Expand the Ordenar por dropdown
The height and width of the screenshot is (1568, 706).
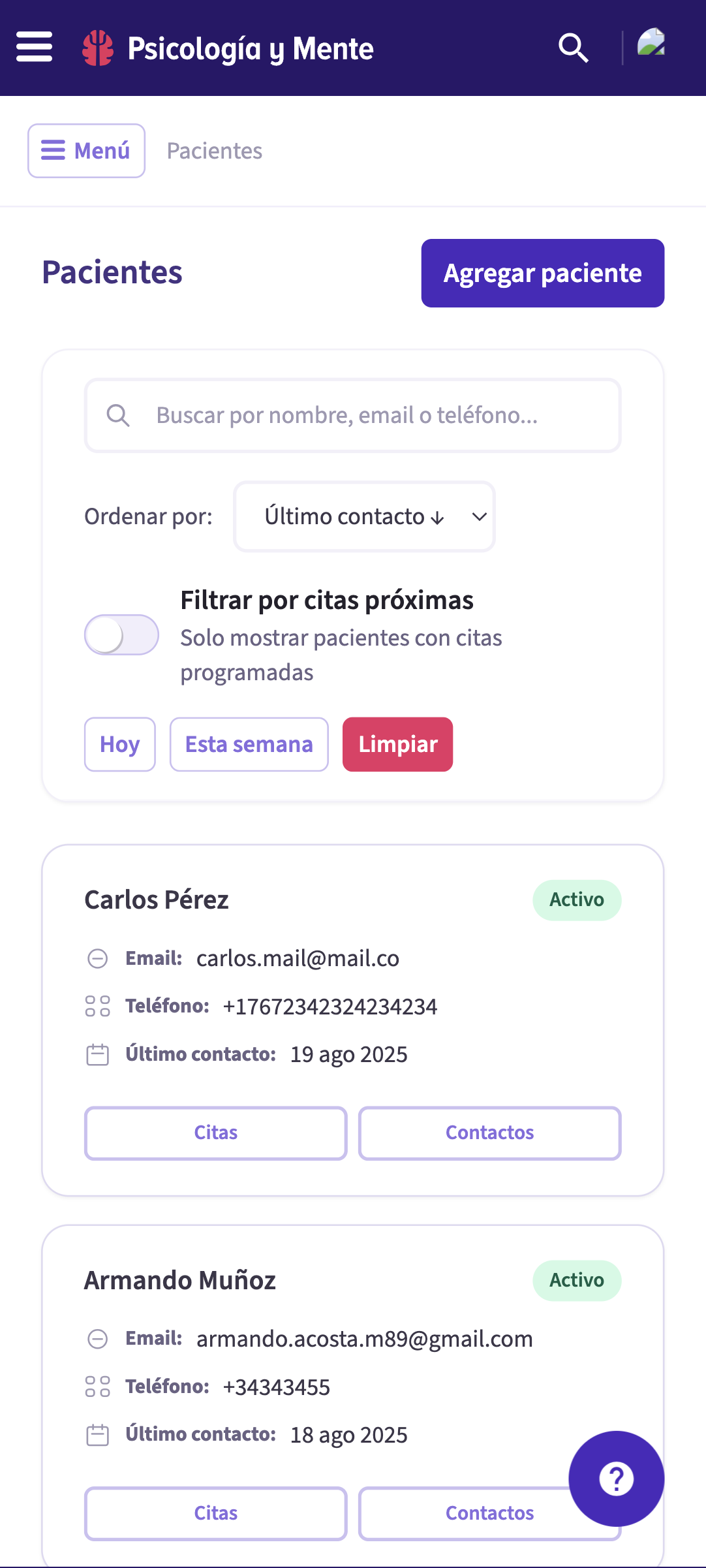pyautogui.click(x=364, y=516)
